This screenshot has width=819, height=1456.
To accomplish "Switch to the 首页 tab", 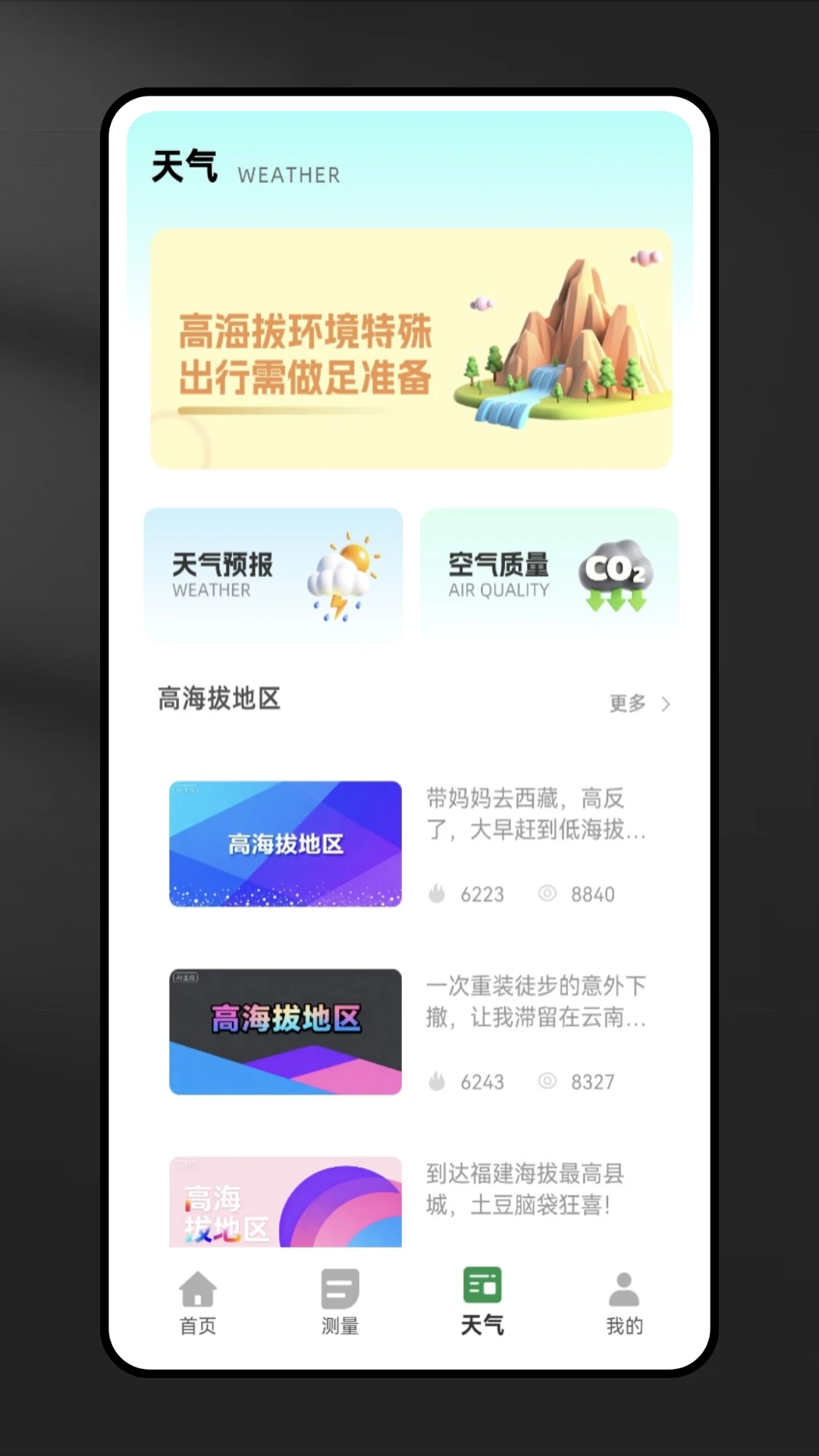I will click(x=198, y=1302).
